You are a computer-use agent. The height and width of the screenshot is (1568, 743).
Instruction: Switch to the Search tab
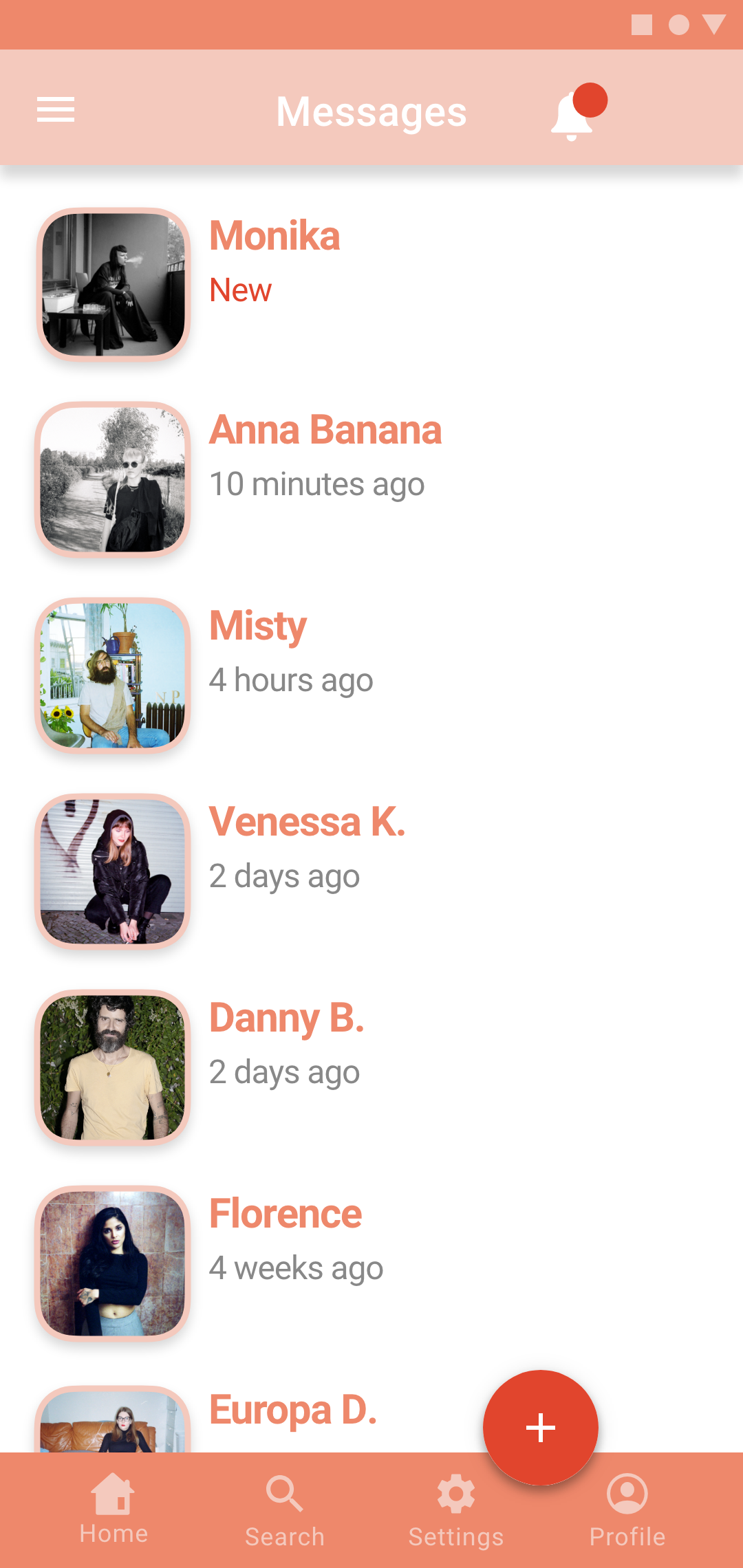(285, 1511)
